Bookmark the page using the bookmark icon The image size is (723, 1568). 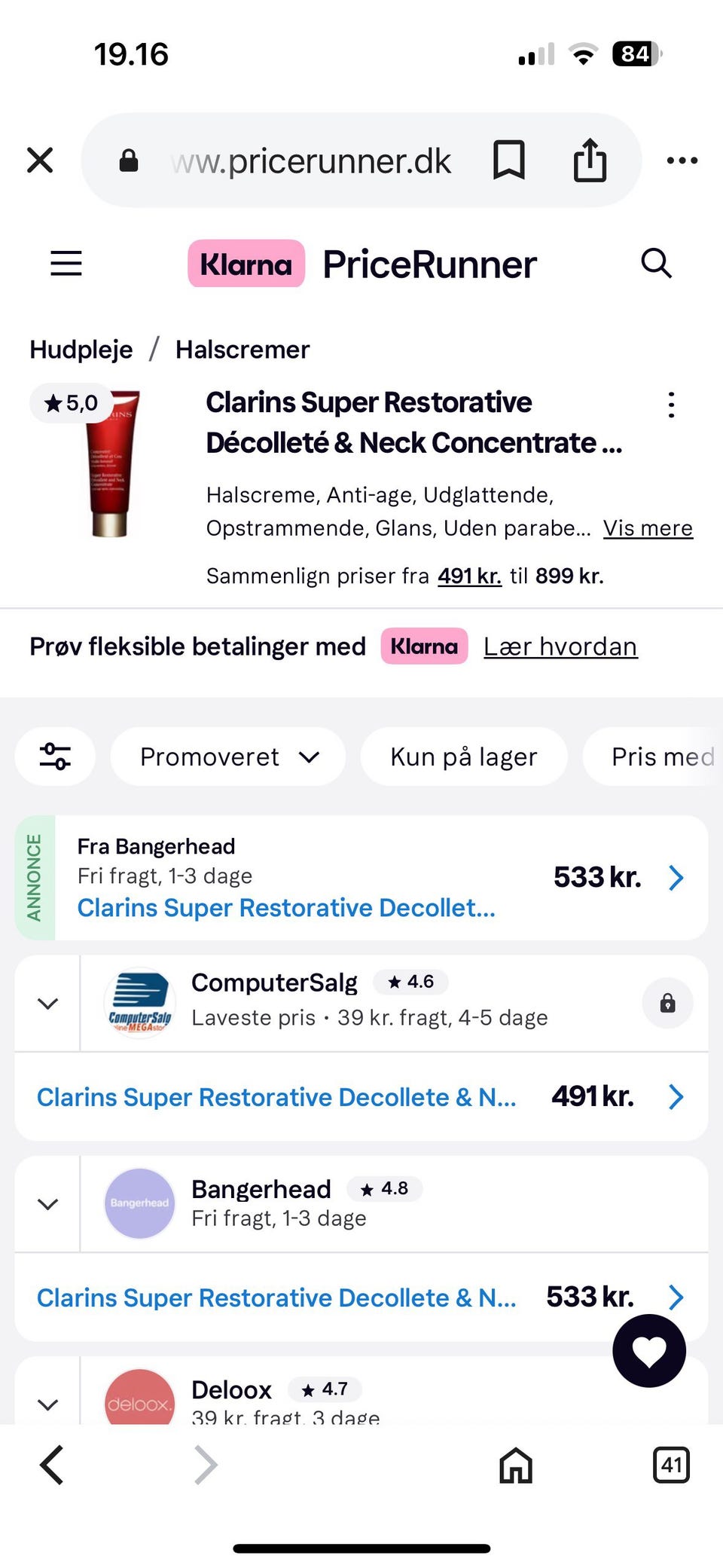tap(511, 160)
